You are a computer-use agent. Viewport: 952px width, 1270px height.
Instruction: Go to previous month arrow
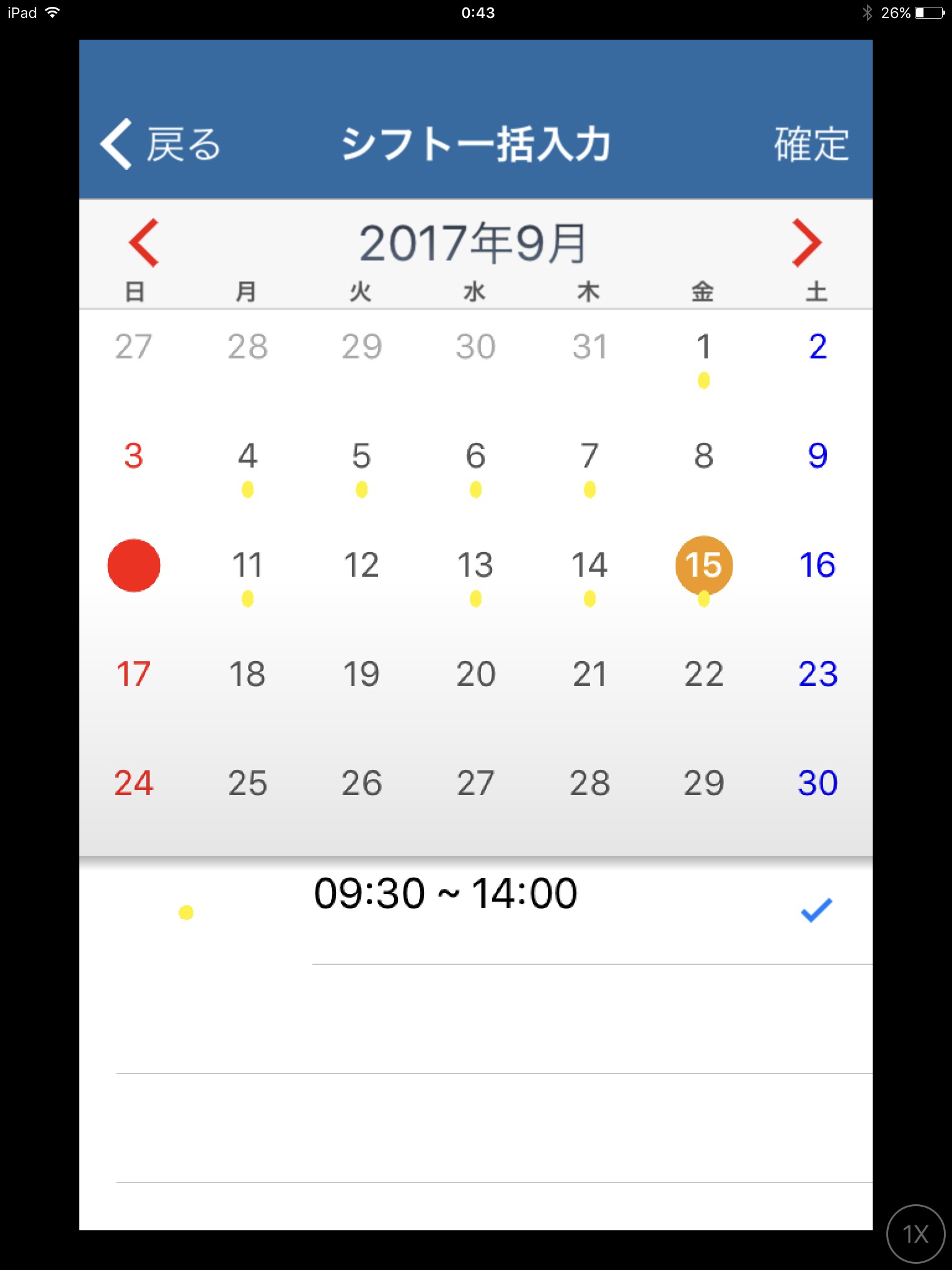click(144, 243)
